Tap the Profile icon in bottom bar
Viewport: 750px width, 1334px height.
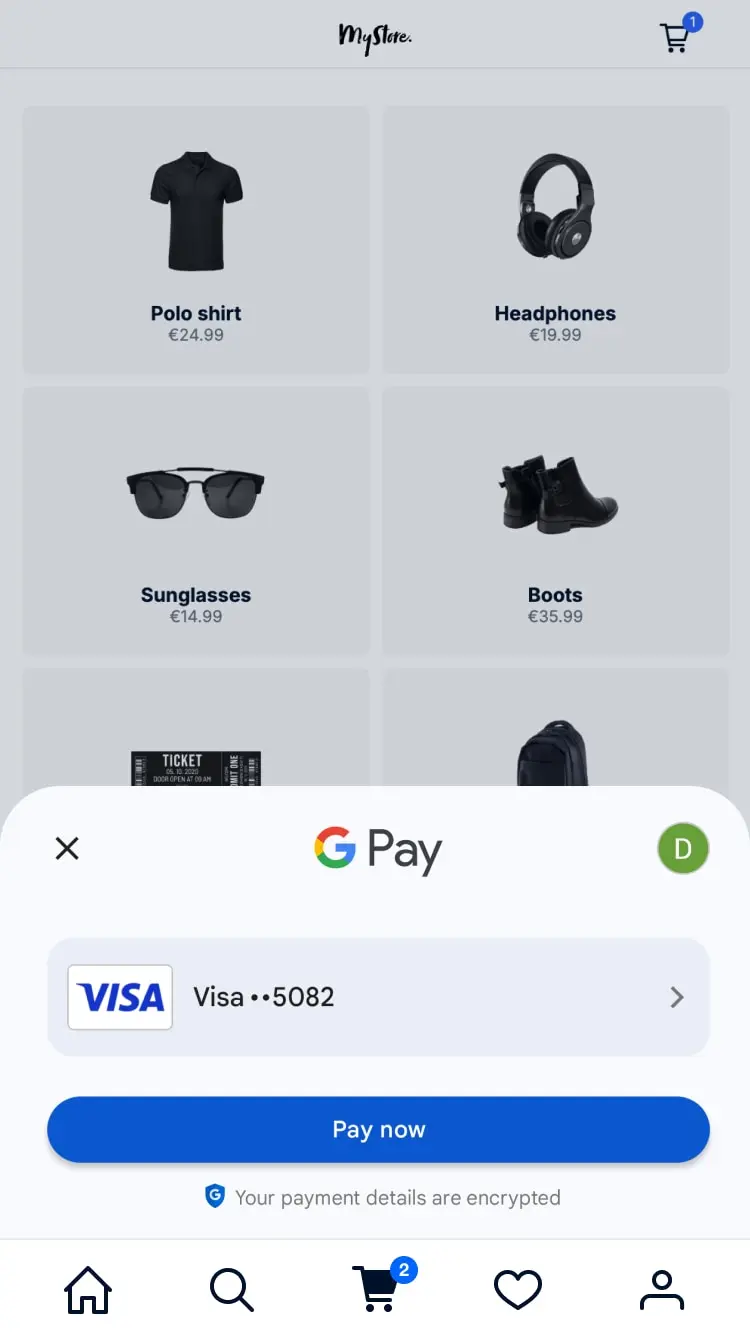click(x=661, y=1290)
